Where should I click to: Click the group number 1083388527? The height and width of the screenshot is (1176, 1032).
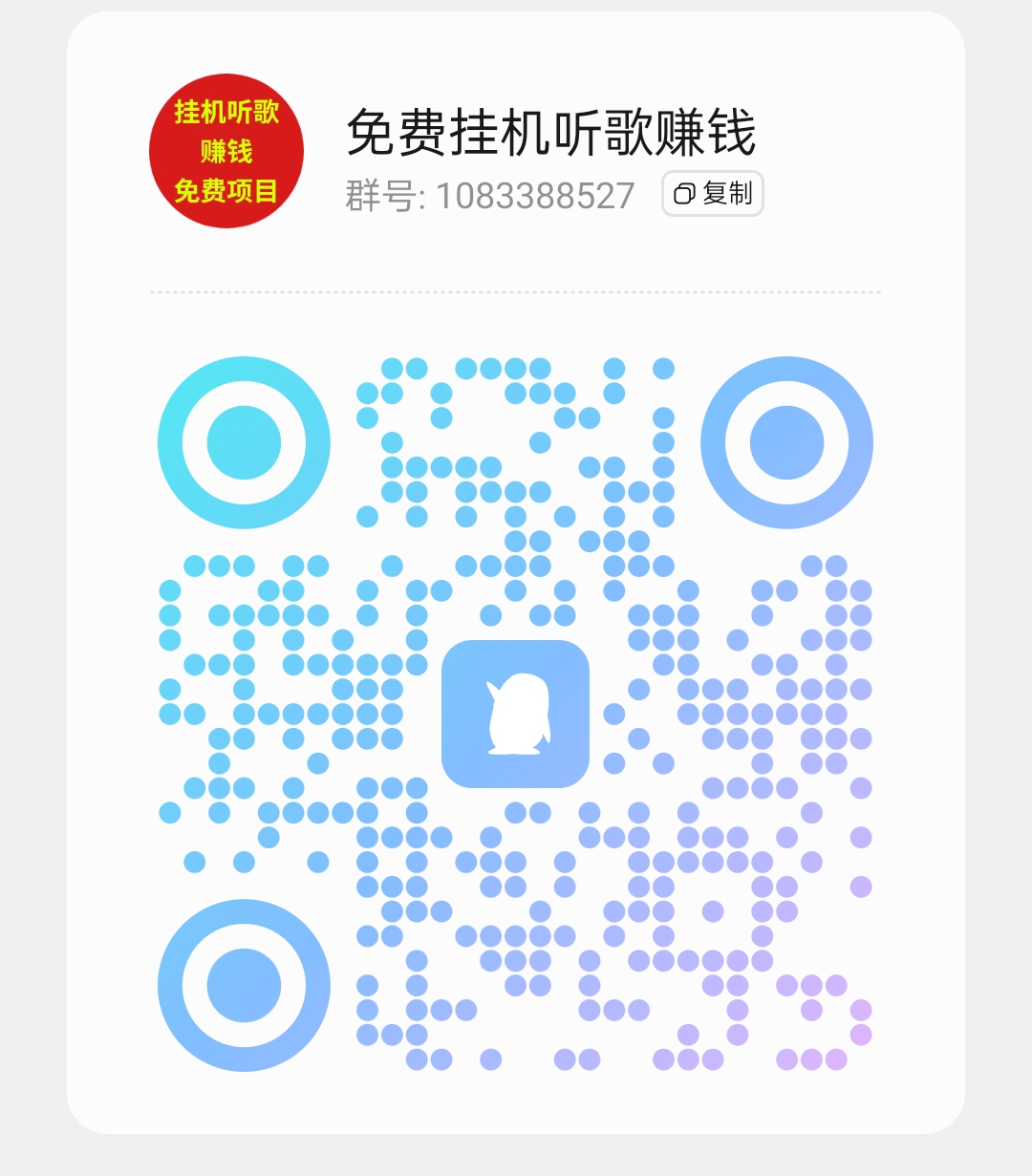[x=536, y=195]
